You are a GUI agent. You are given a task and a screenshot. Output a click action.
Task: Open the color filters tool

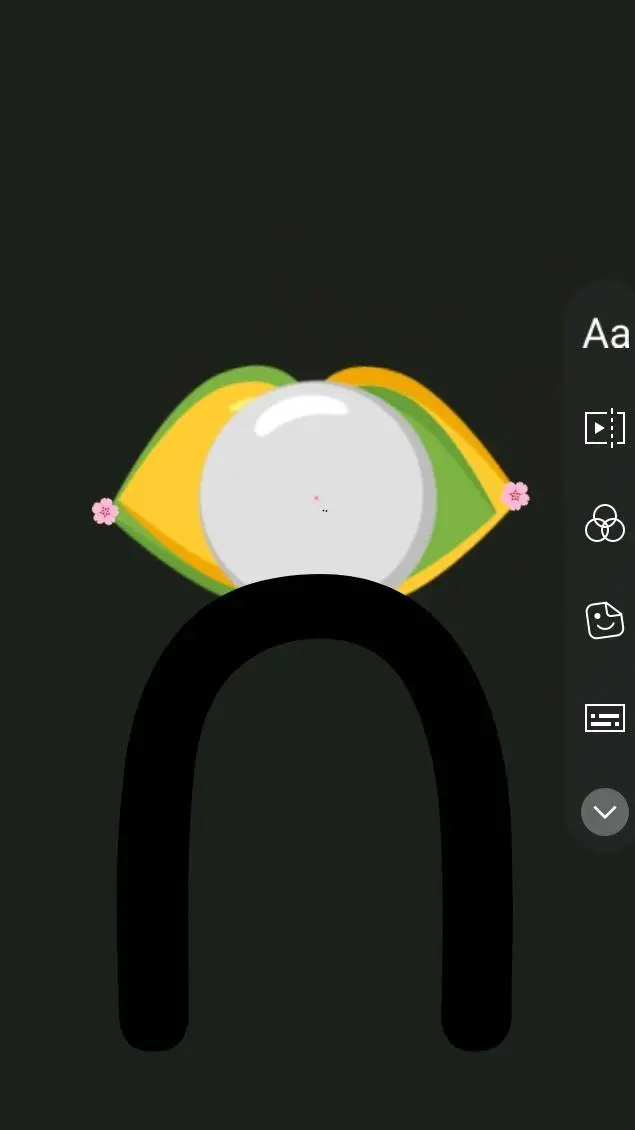(605, 523)
